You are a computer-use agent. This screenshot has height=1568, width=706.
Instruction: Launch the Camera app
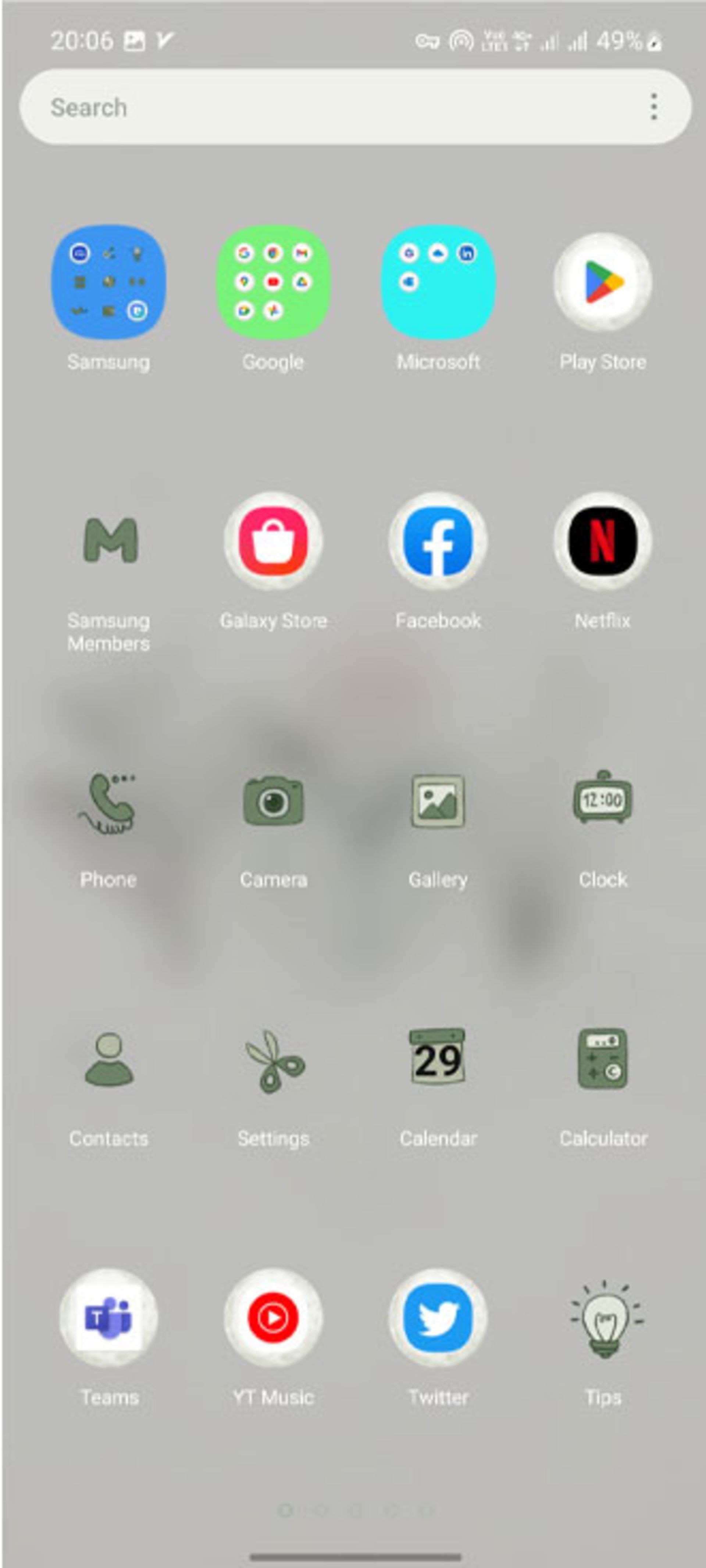coord(273,801)
